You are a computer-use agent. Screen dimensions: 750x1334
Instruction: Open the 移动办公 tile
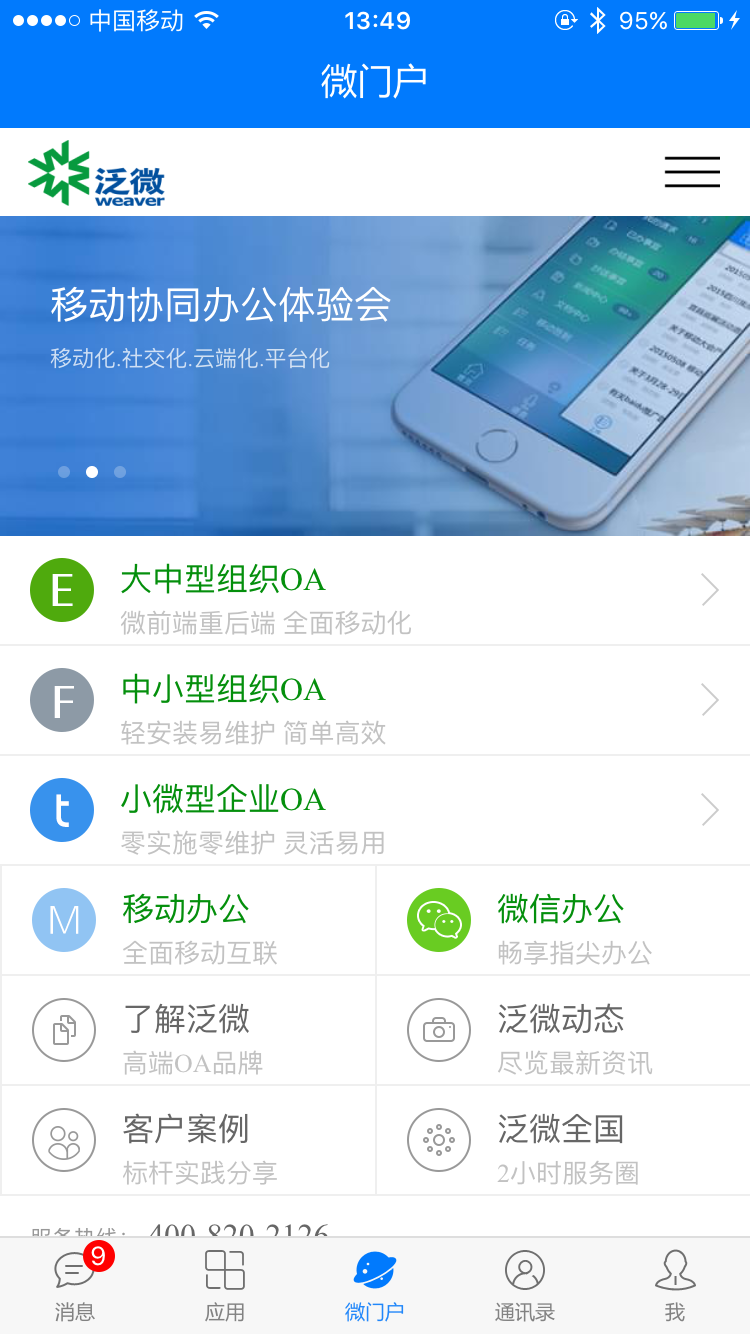coord(188,921)
